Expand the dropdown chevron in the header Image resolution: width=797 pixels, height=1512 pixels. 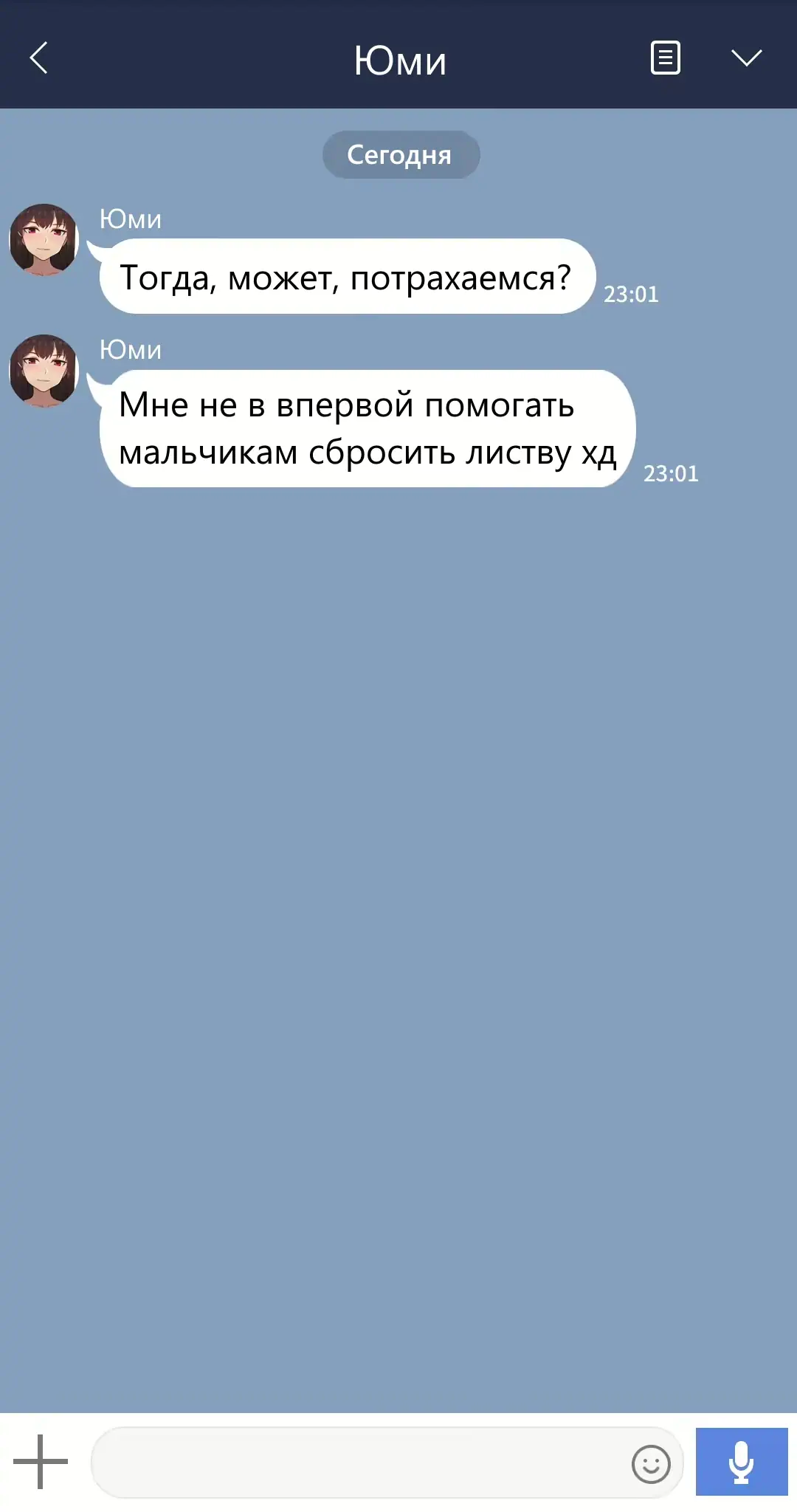coord(746,58)
